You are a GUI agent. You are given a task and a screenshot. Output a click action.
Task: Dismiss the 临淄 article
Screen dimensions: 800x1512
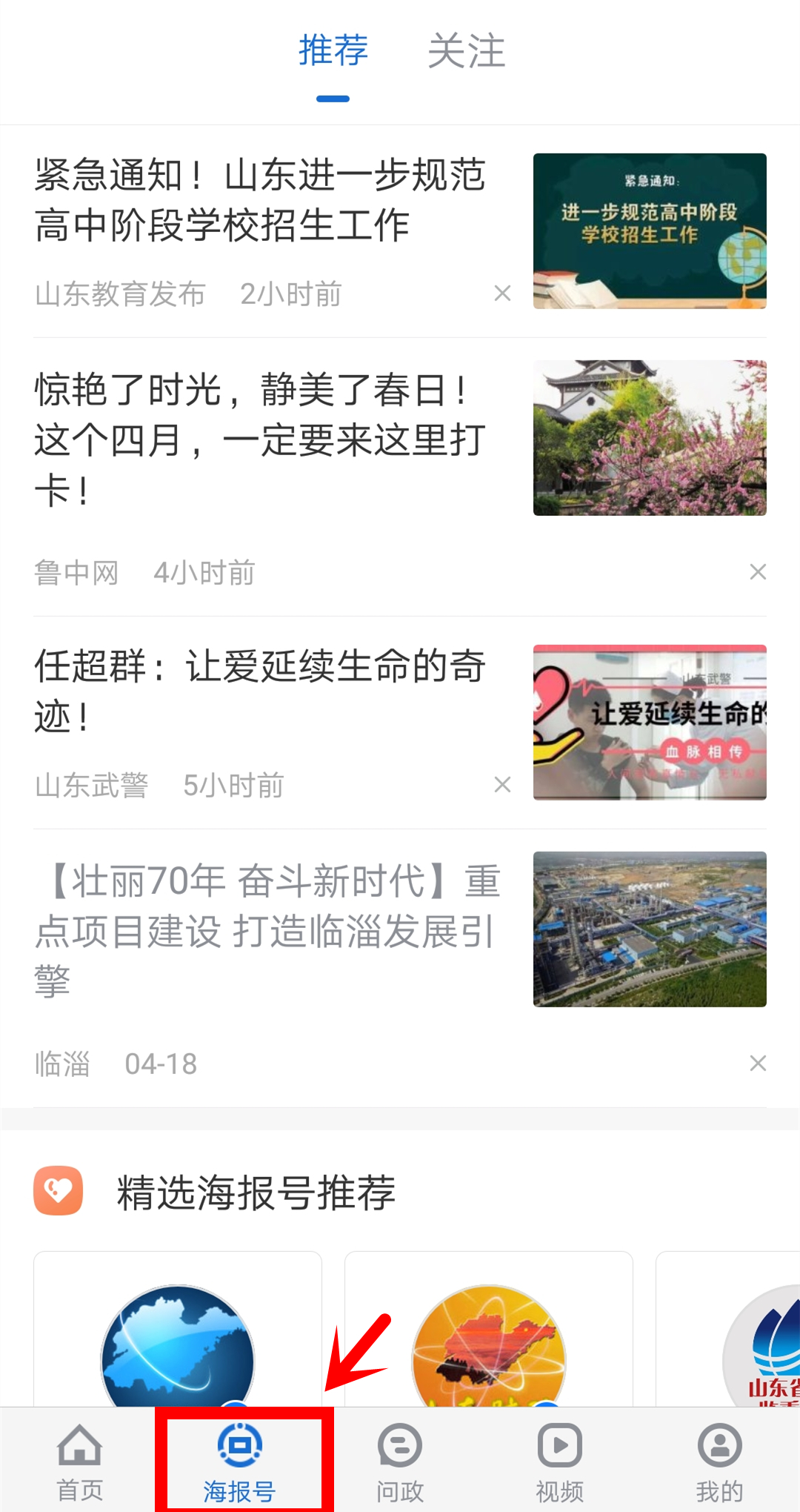(x=757, y=1064)
